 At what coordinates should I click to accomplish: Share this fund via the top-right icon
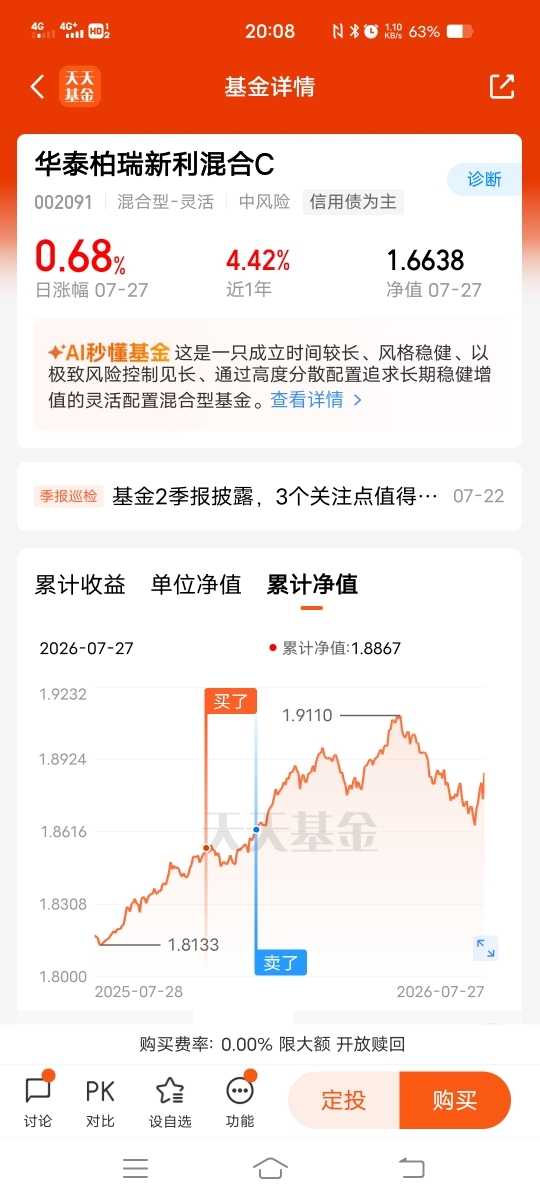[x=502, y=87]
